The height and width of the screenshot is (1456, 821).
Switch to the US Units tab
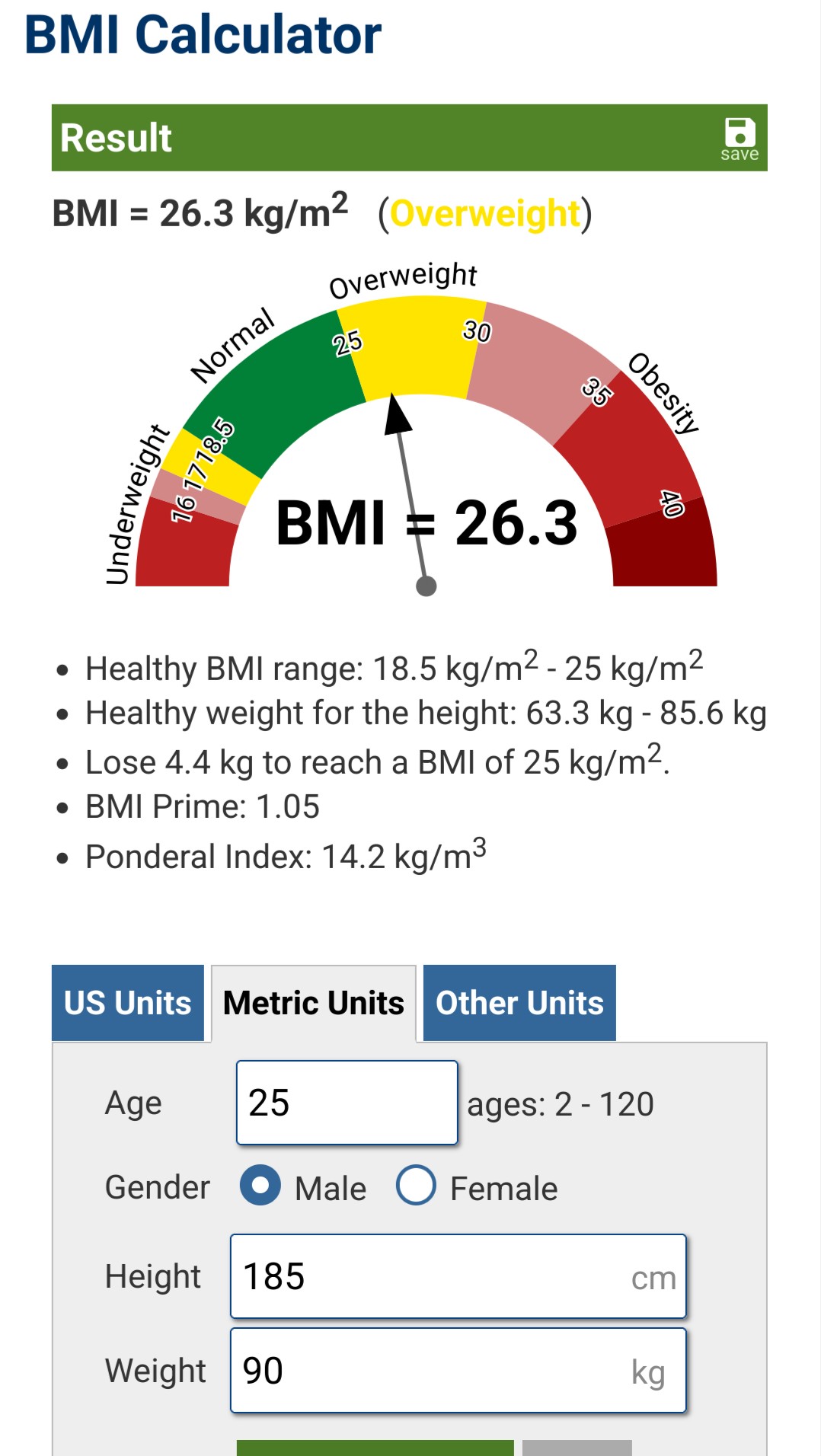[x=128, y=1002]
